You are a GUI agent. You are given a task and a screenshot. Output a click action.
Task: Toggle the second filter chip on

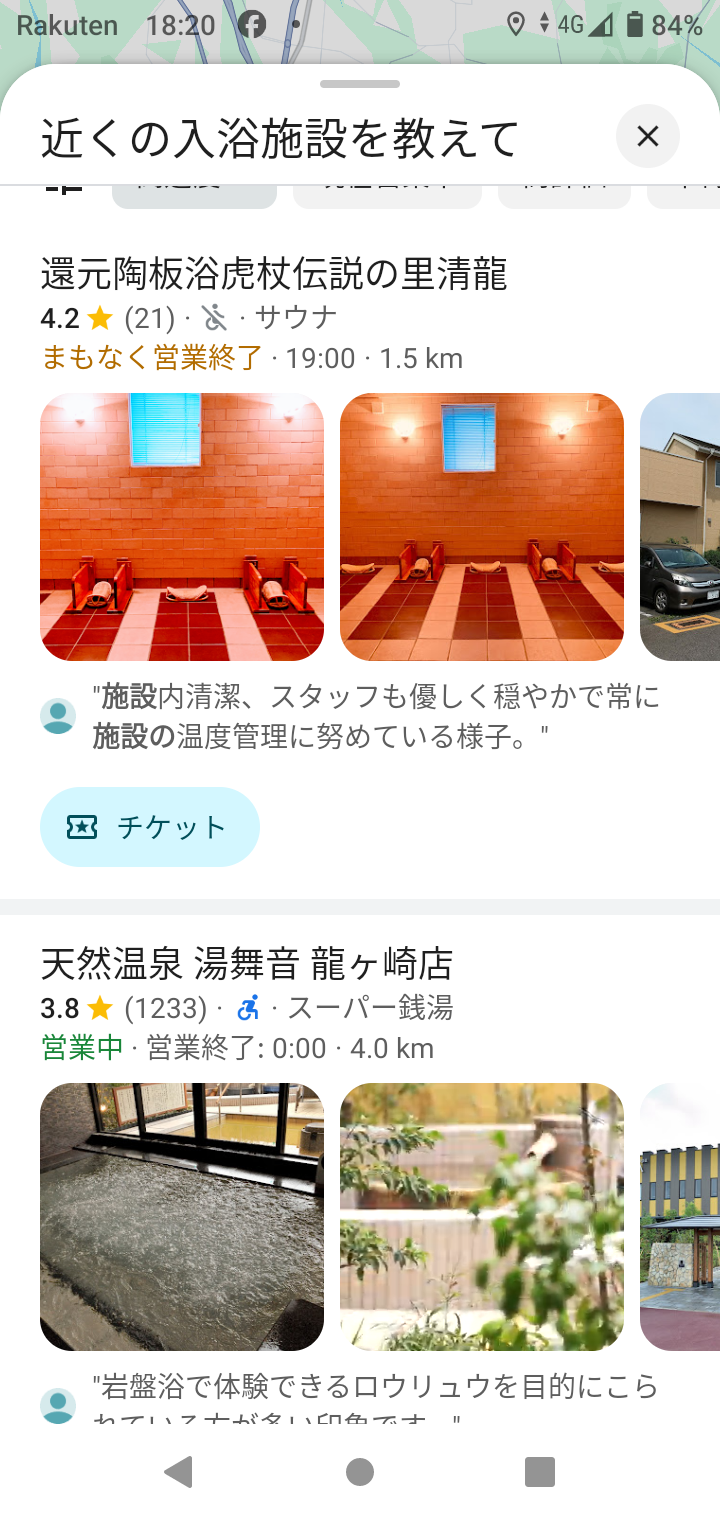[387, 188]
